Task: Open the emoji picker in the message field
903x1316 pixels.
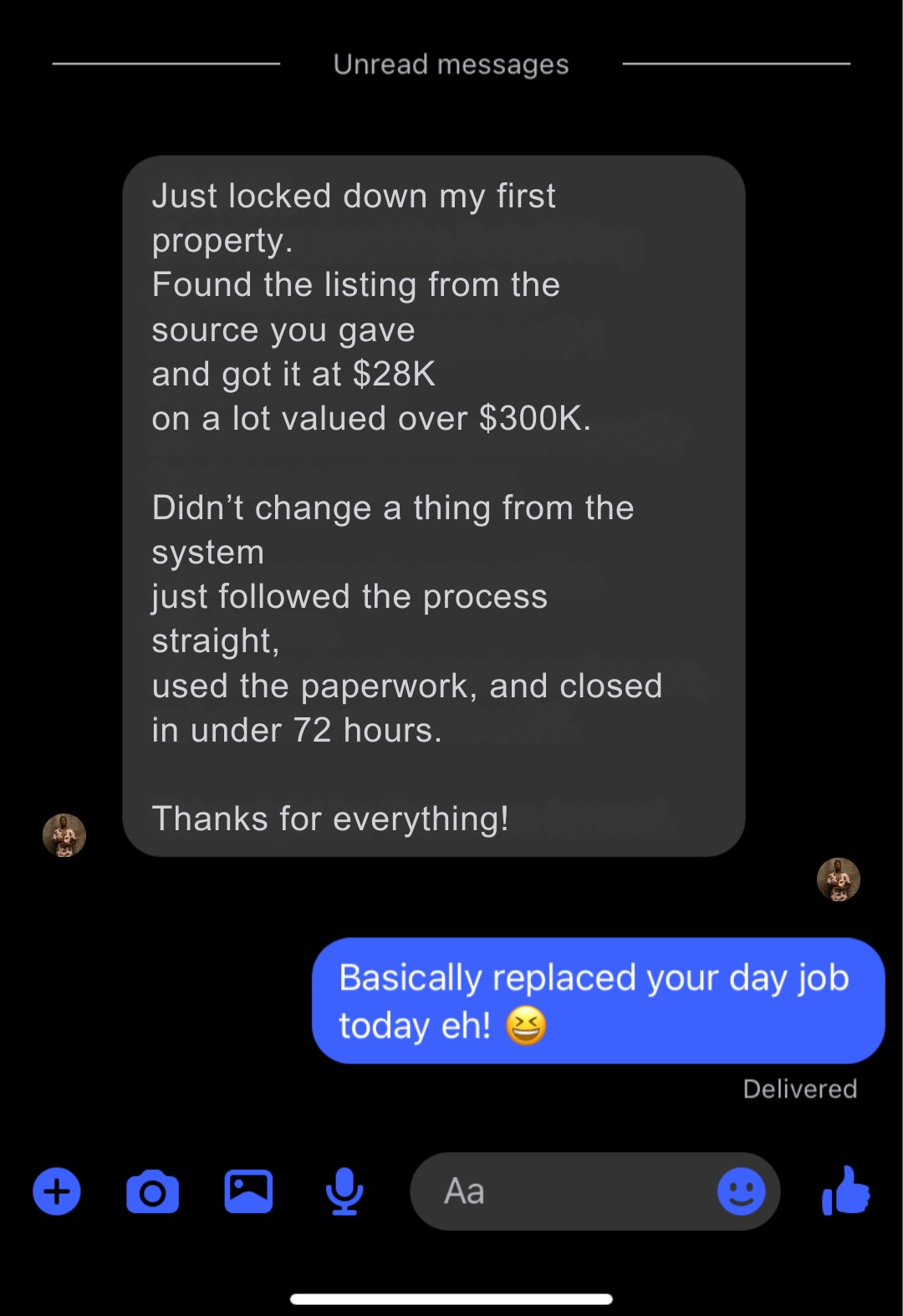Action: pyautogui.click(x=741, y=1191)
